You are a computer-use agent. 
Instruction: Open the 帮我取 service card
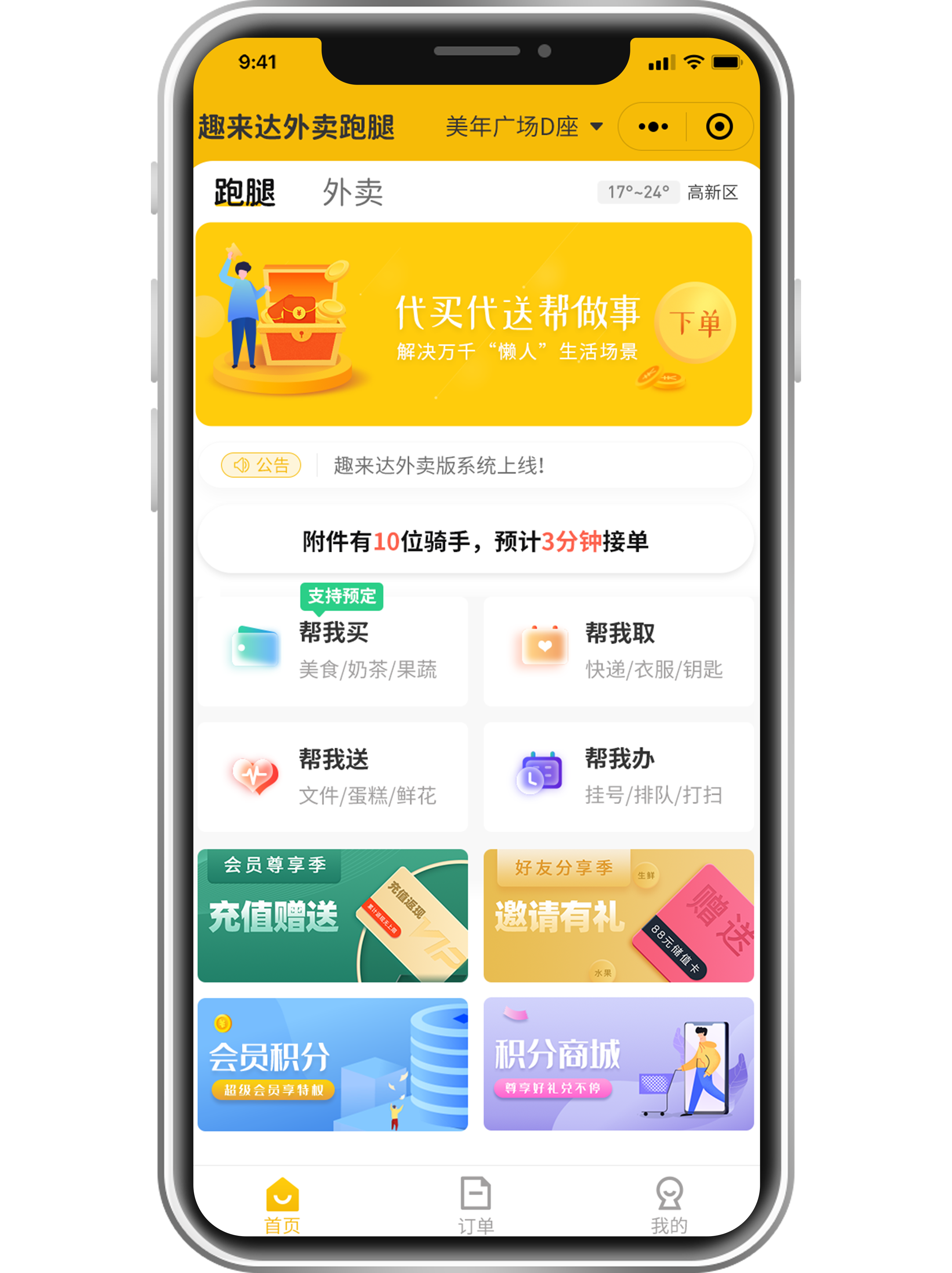pyautogui.click(x=618, y=651)
